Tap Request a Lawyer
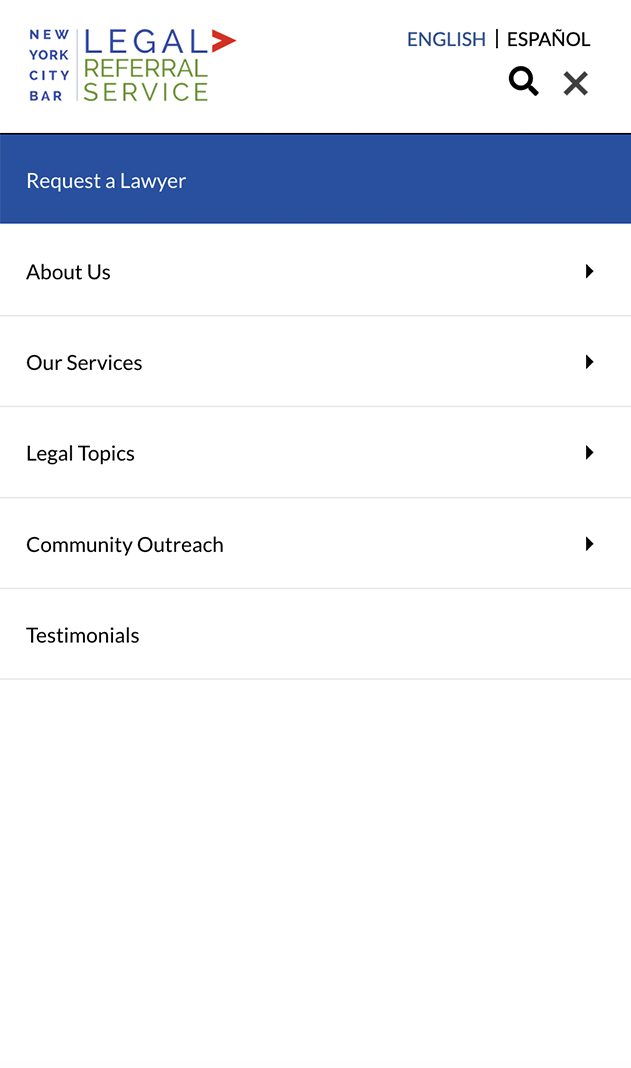This screenshot has height=1068, width=631. 106,181
